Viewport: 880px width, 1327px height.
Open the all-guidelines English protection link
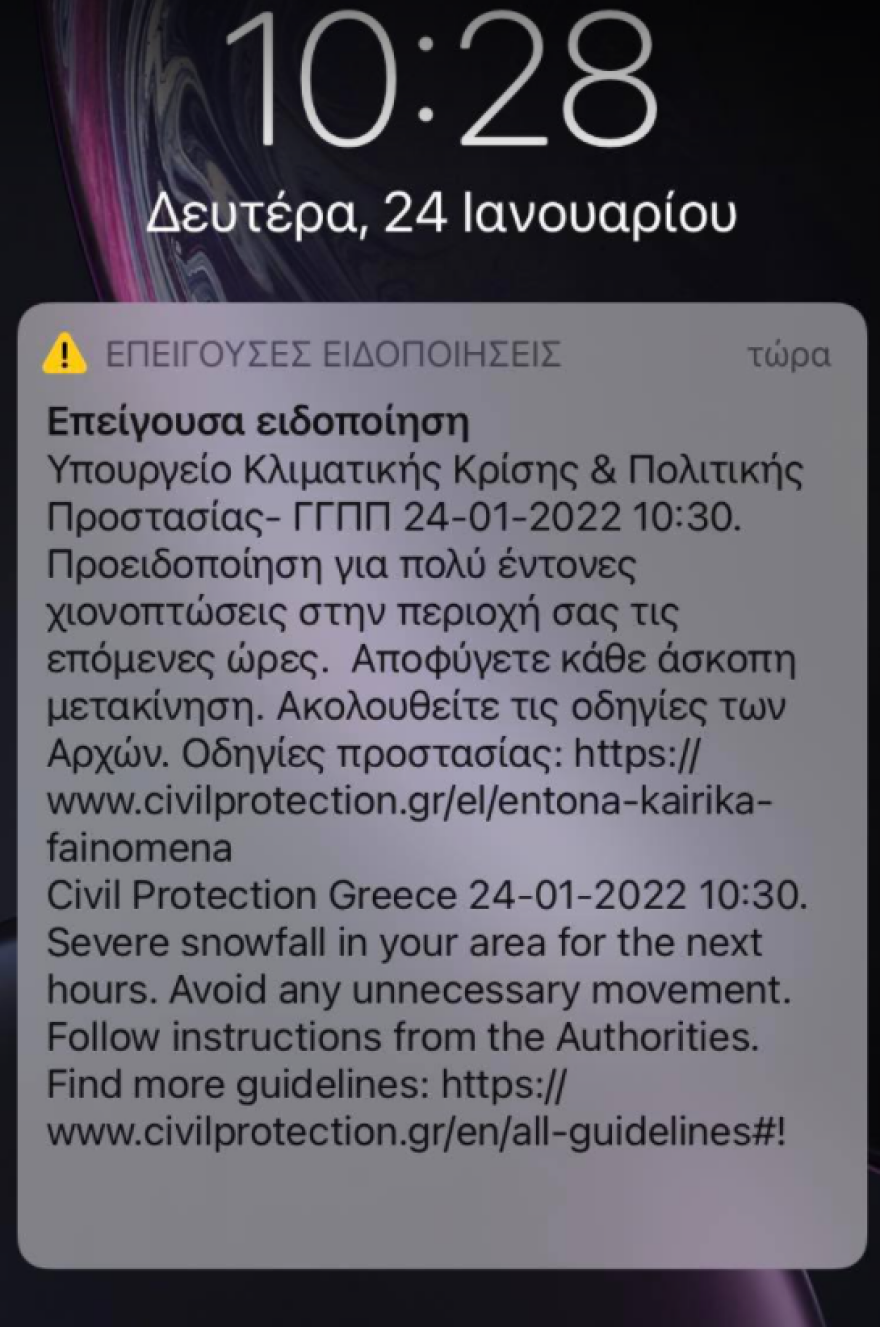[x=420, y=1131]
